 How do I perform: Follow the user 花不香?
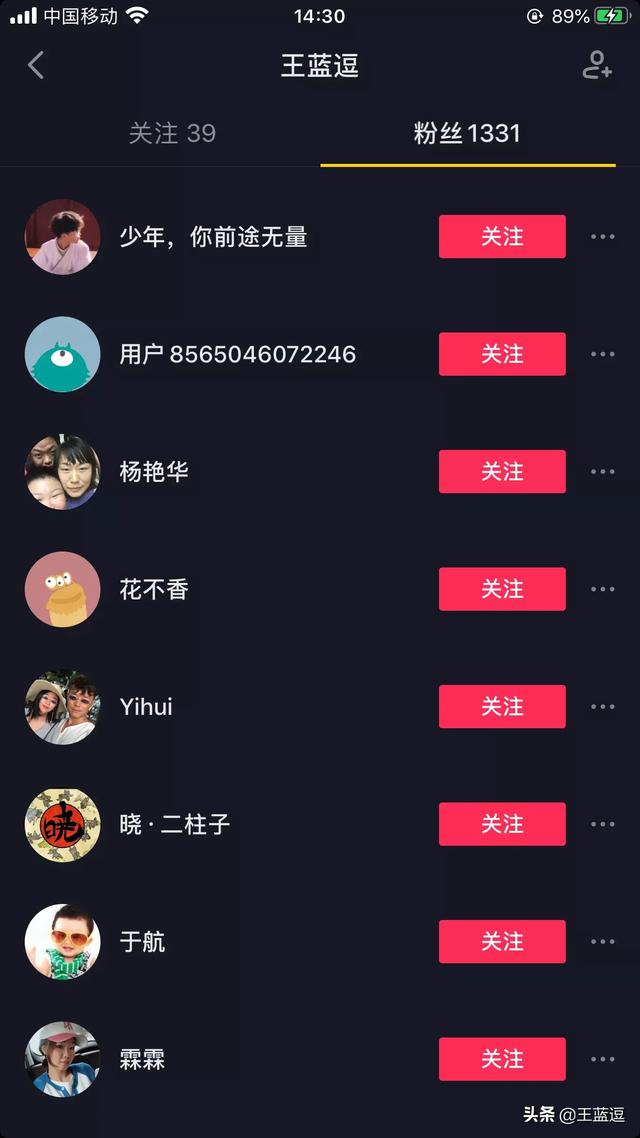point(502,589)
